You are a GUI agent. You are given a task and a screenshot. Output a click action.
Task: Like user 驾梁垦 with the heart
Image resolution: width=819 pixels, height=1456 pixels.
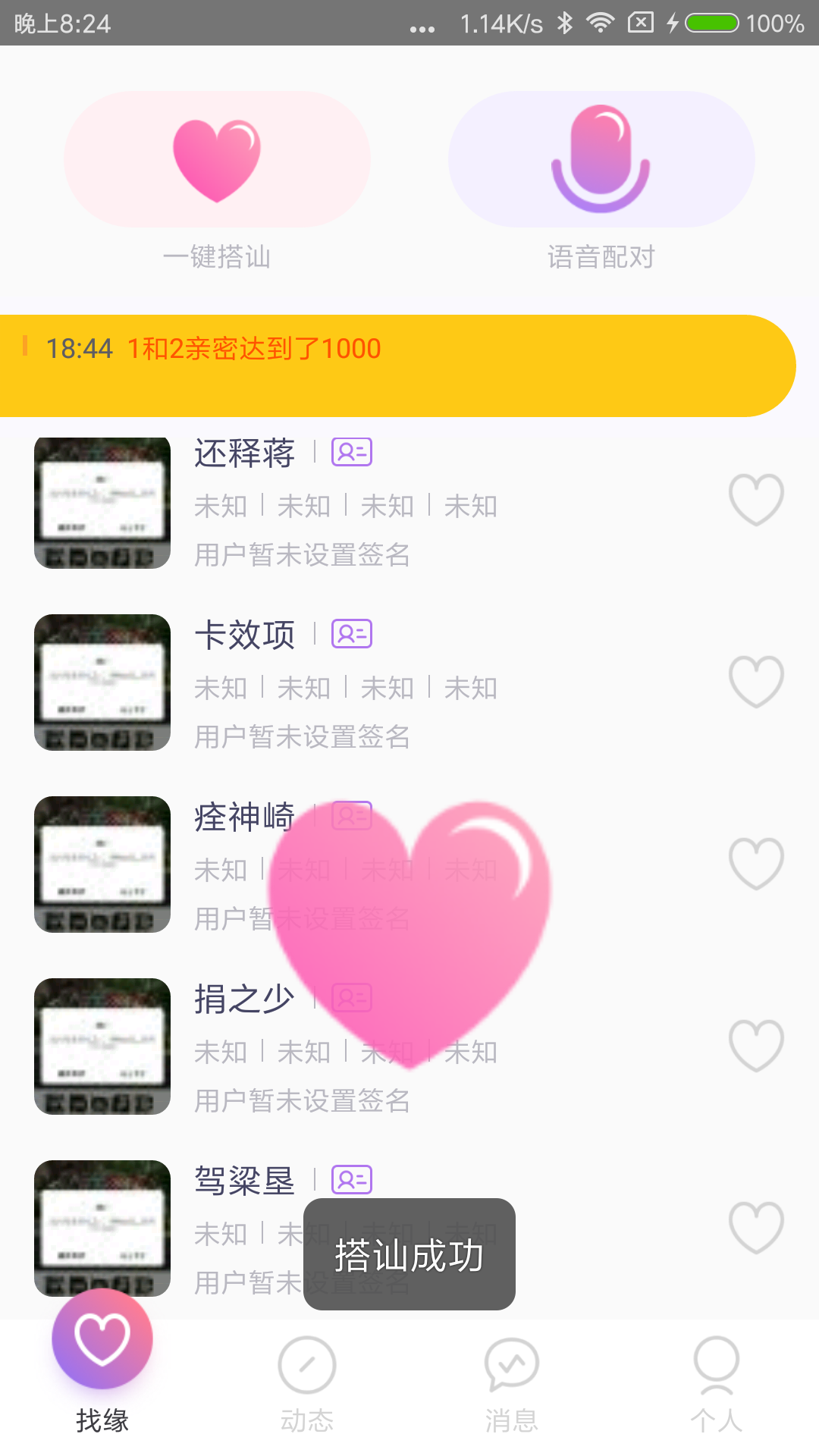click(755, 1228)
